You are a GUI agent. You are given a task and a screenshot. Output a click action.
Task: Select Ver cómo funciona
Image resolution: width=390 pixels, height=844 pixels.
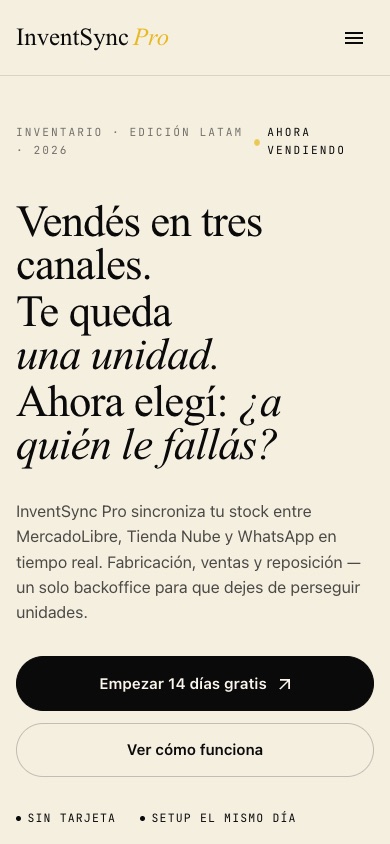pos(195,750)
